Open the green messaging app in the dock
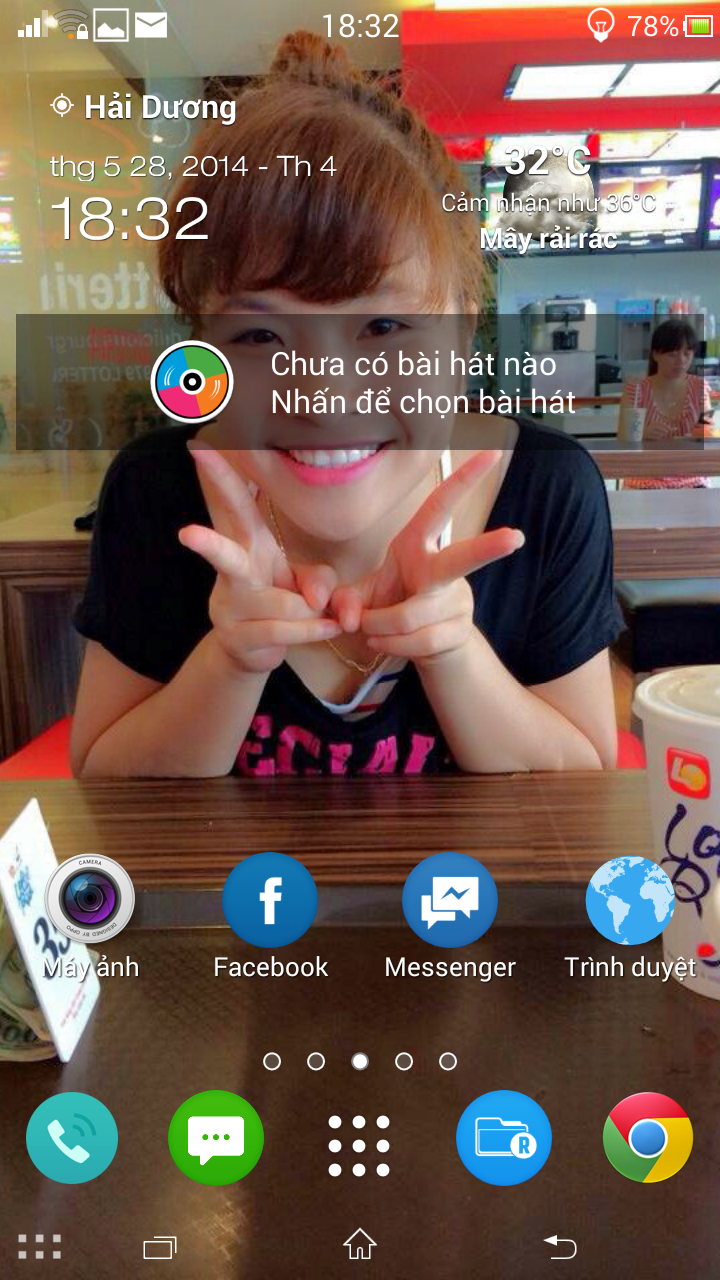The height and width of the screenshot is (1280, 720). 216,1138
